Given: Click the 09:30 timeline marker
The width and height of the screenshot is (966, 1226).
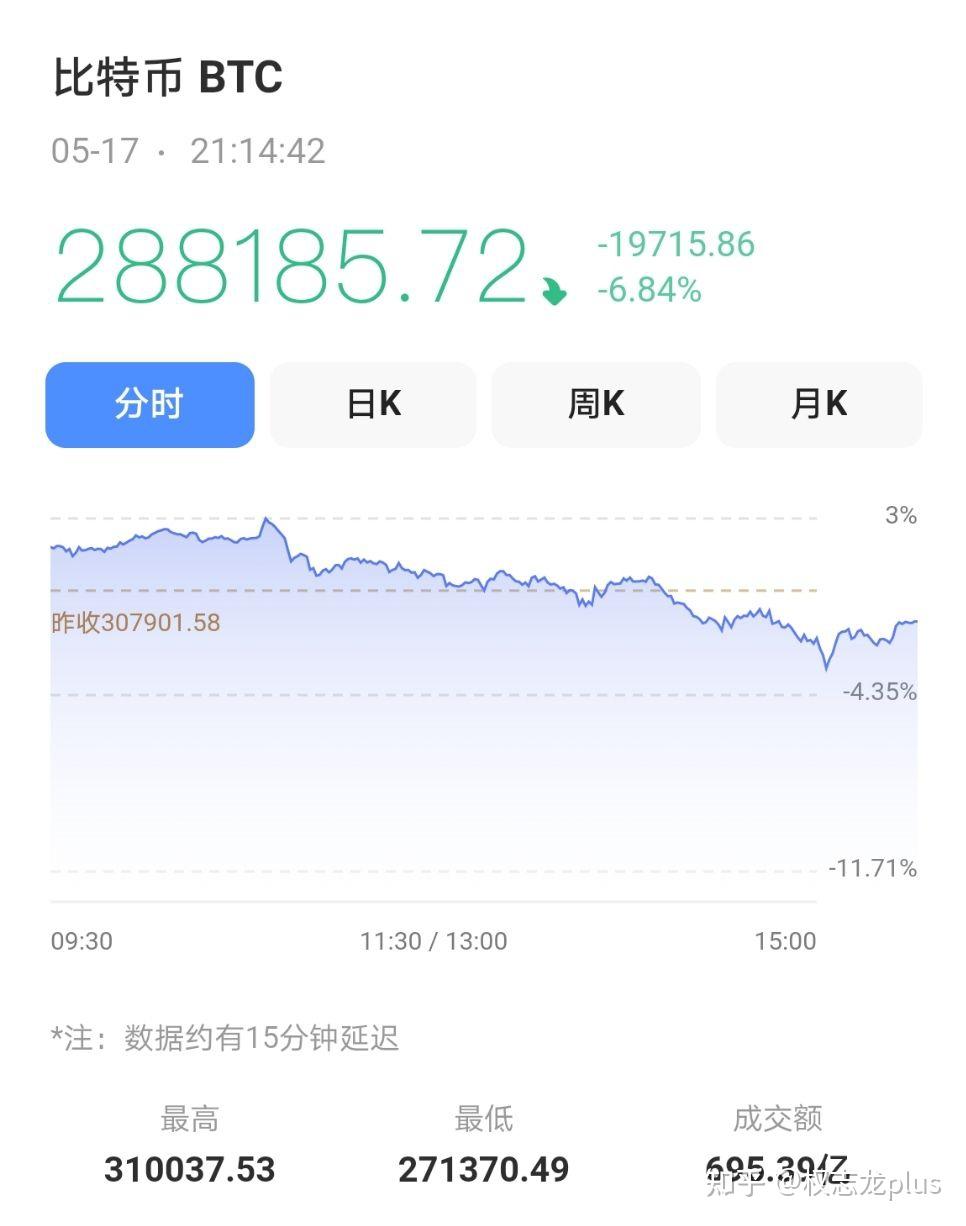Looking at the screenshot, I should (x=82, y=941).
